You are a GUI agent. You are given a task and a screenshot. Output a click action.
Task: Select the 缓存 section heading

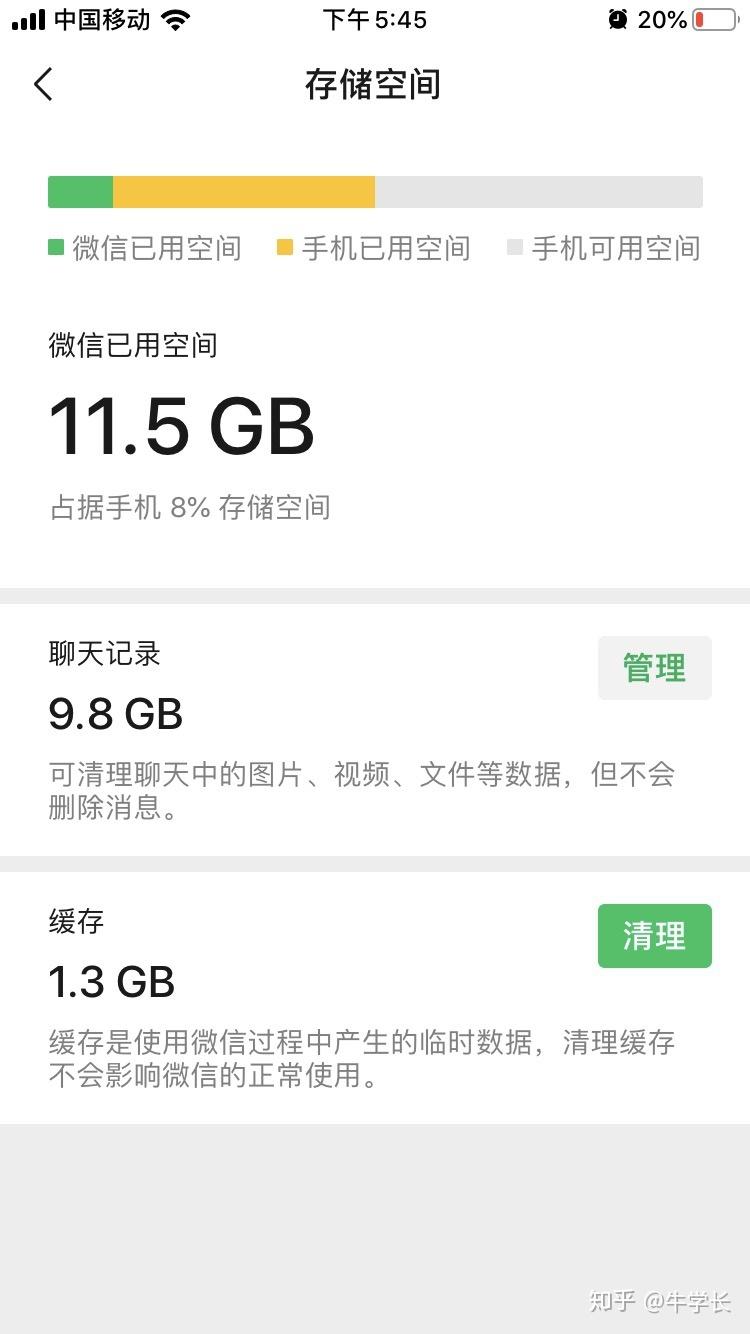pos(75,922)
